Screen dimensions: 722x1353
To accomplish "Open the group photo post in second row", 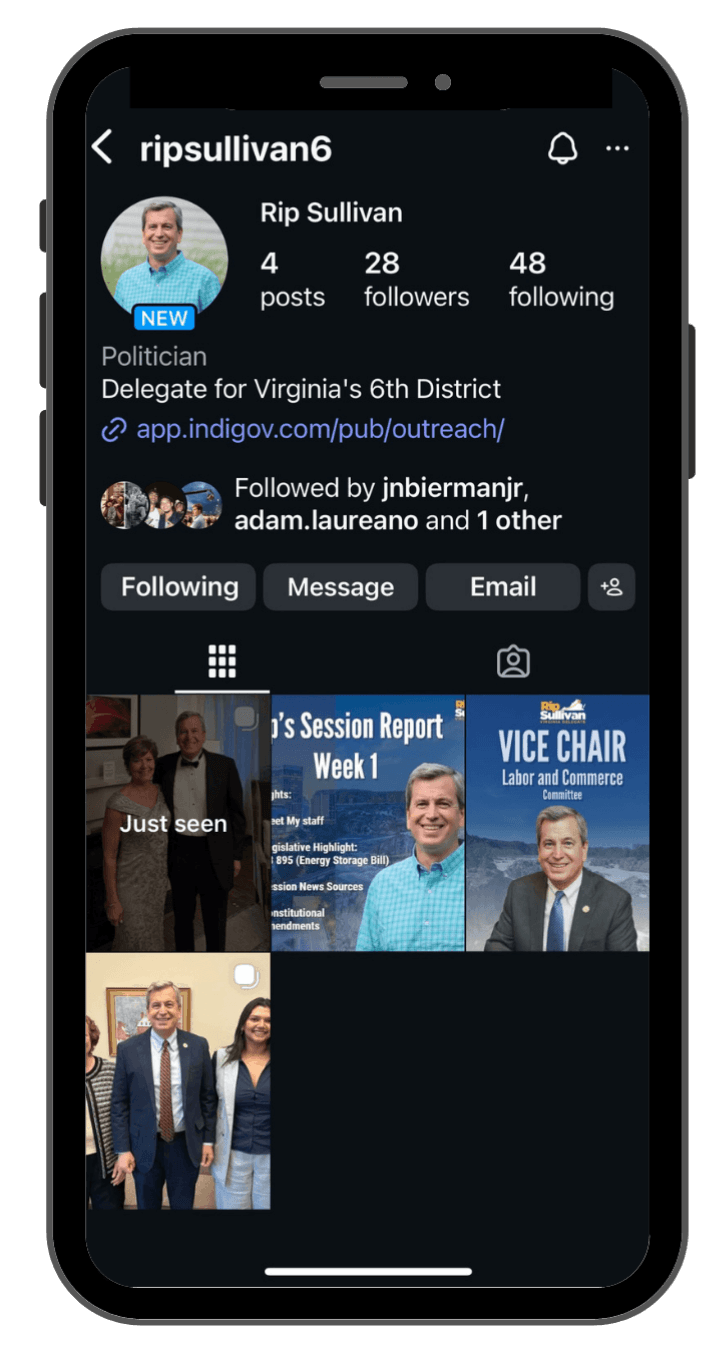I will (177, 1080).
